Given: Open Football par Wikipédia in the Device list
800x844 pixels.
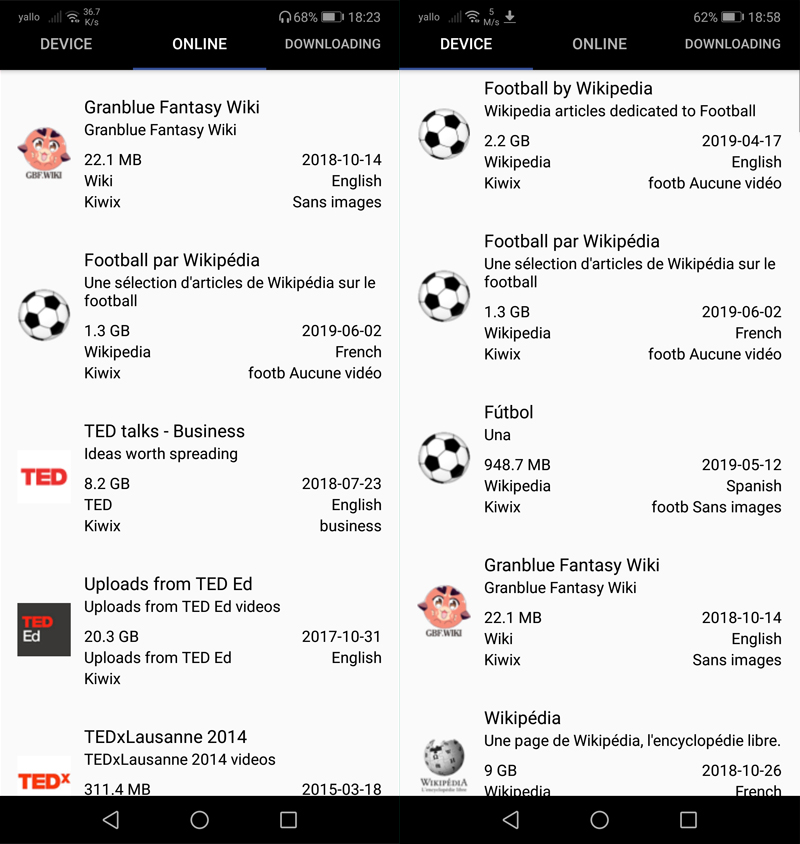Looking at the screenshot, I should [x=600, y=297].
